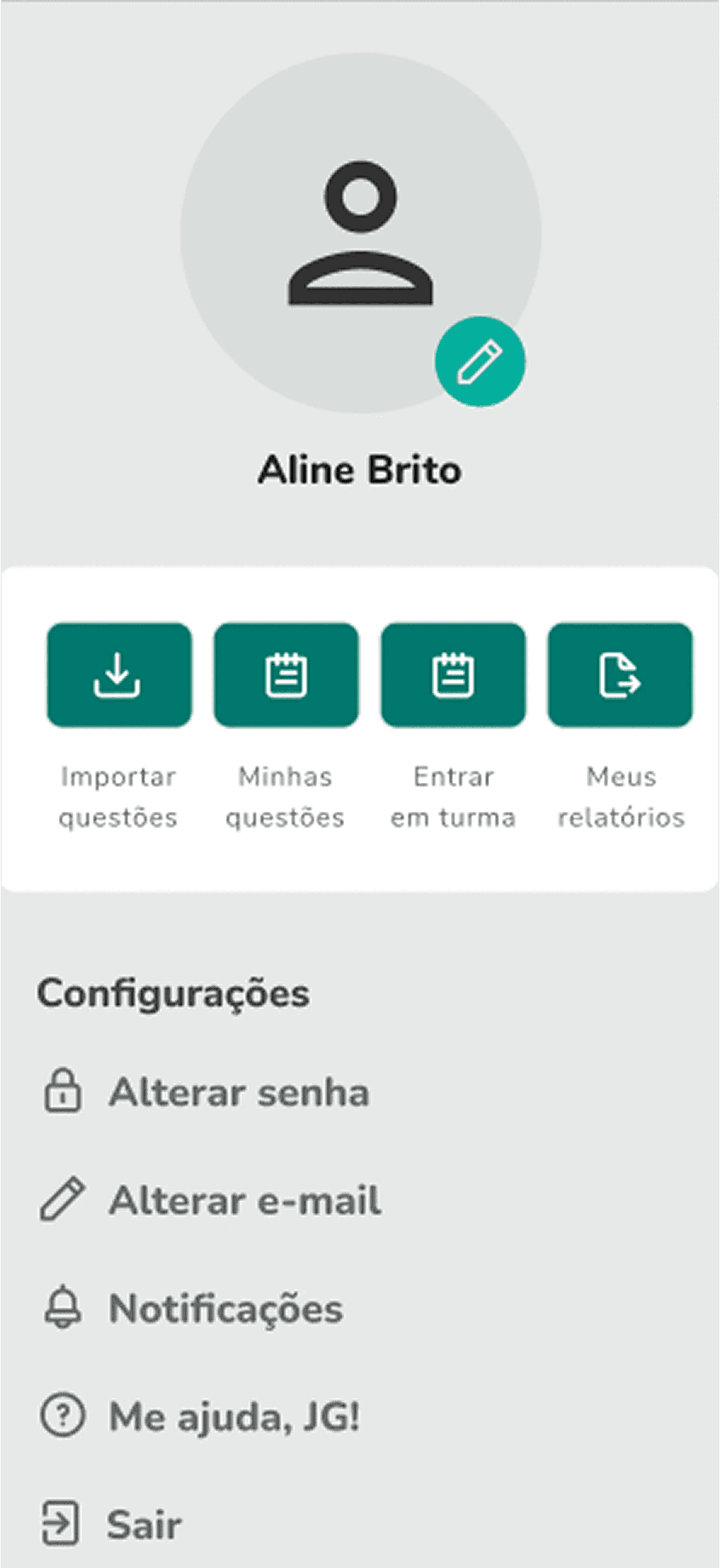The image size is (720, 1568).
Task: Choose Alterar e-mail
Action: coord(244,1200)
